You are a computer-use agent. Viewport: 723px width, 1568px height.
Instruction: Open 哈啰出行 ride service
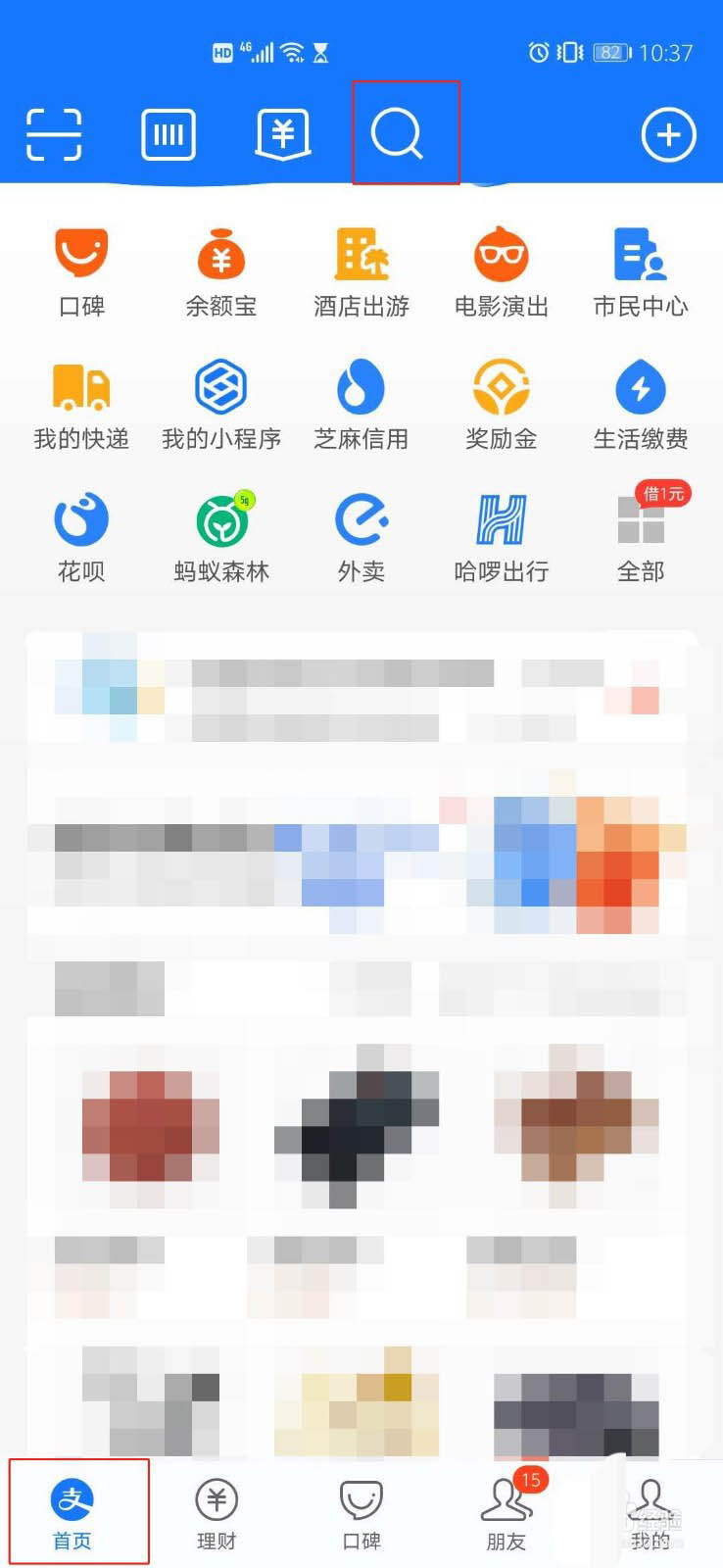[x=502, y=536]
